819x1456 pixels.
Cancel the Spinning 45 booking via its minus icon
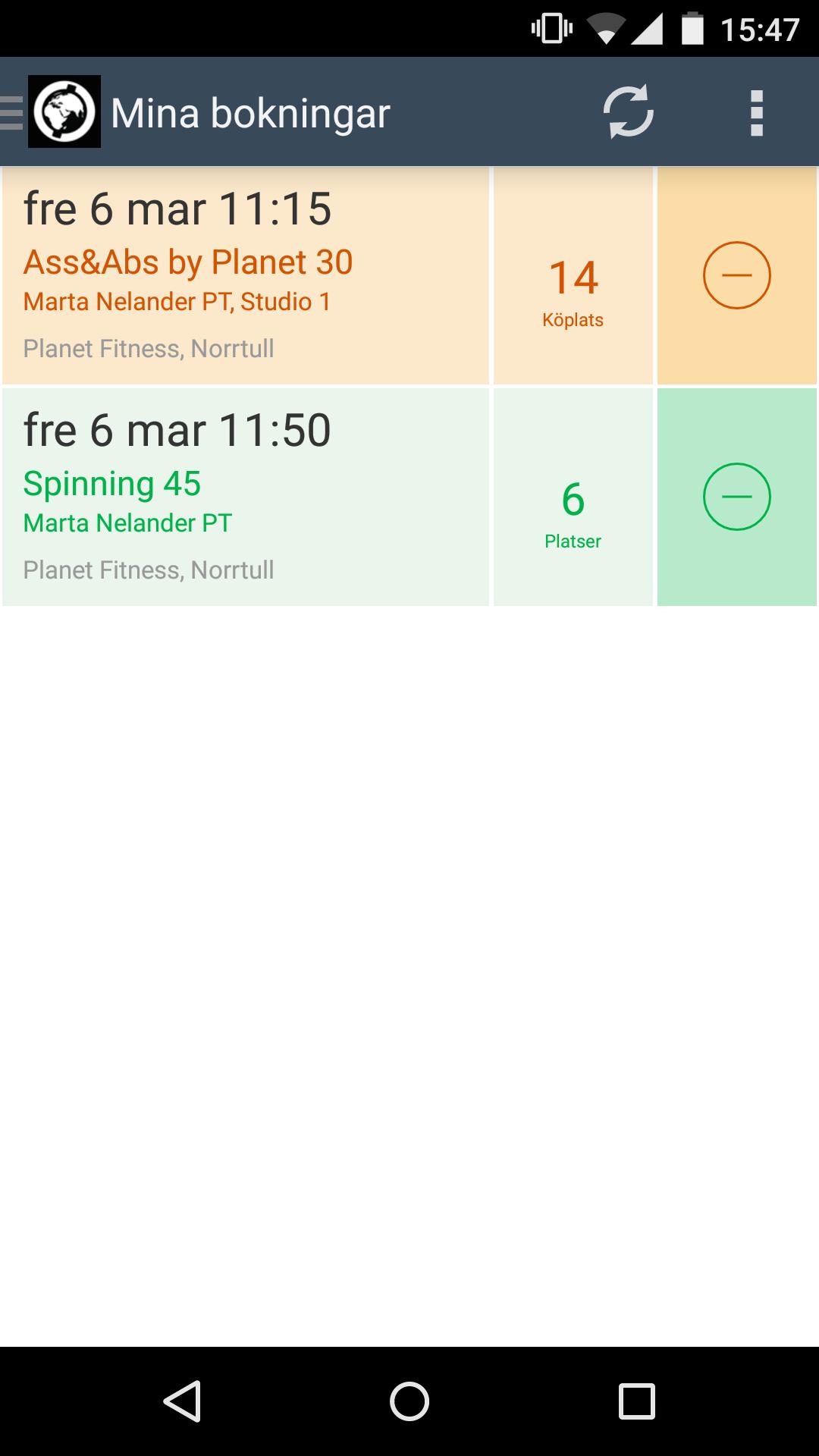tap(738, 497)
